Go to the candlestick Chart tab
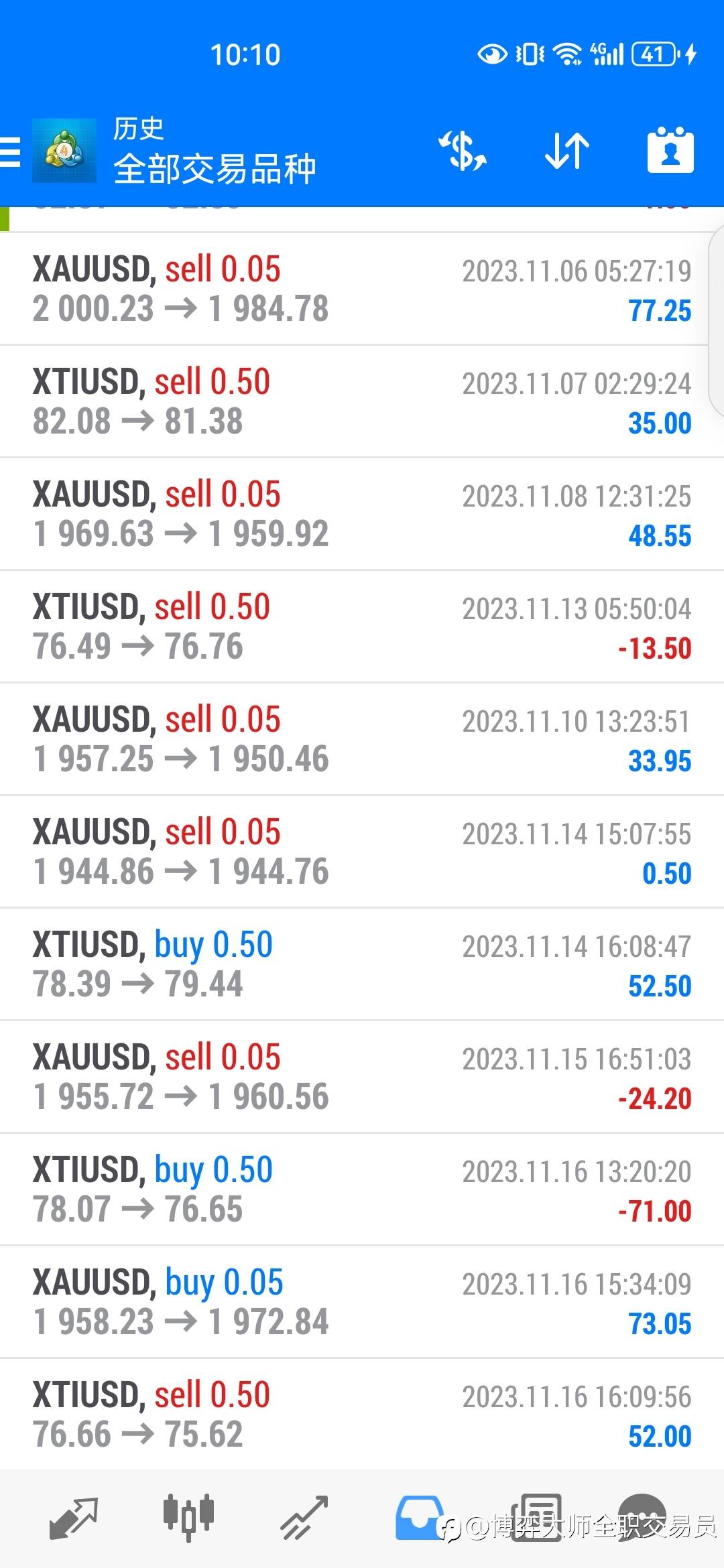Screen dimensions: 724x1568 coord(188,1517)
